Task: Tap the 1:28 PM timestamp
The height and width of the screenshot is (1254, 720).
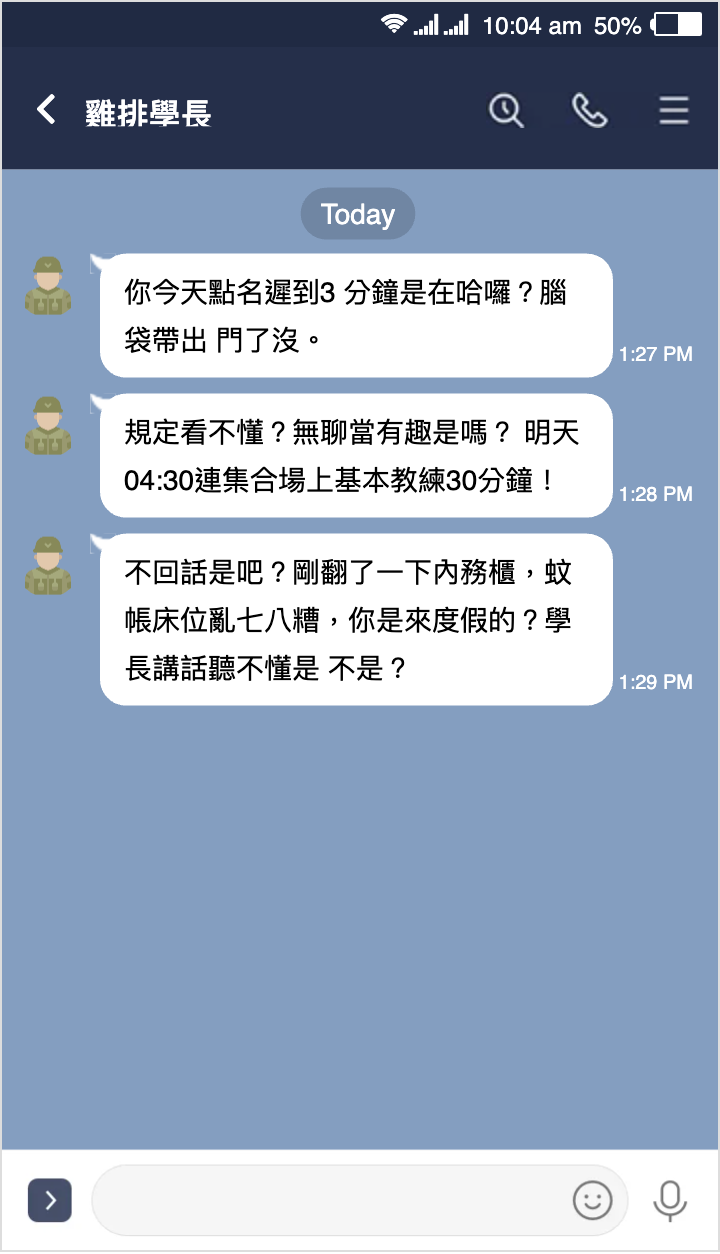Action: point(657,494)
